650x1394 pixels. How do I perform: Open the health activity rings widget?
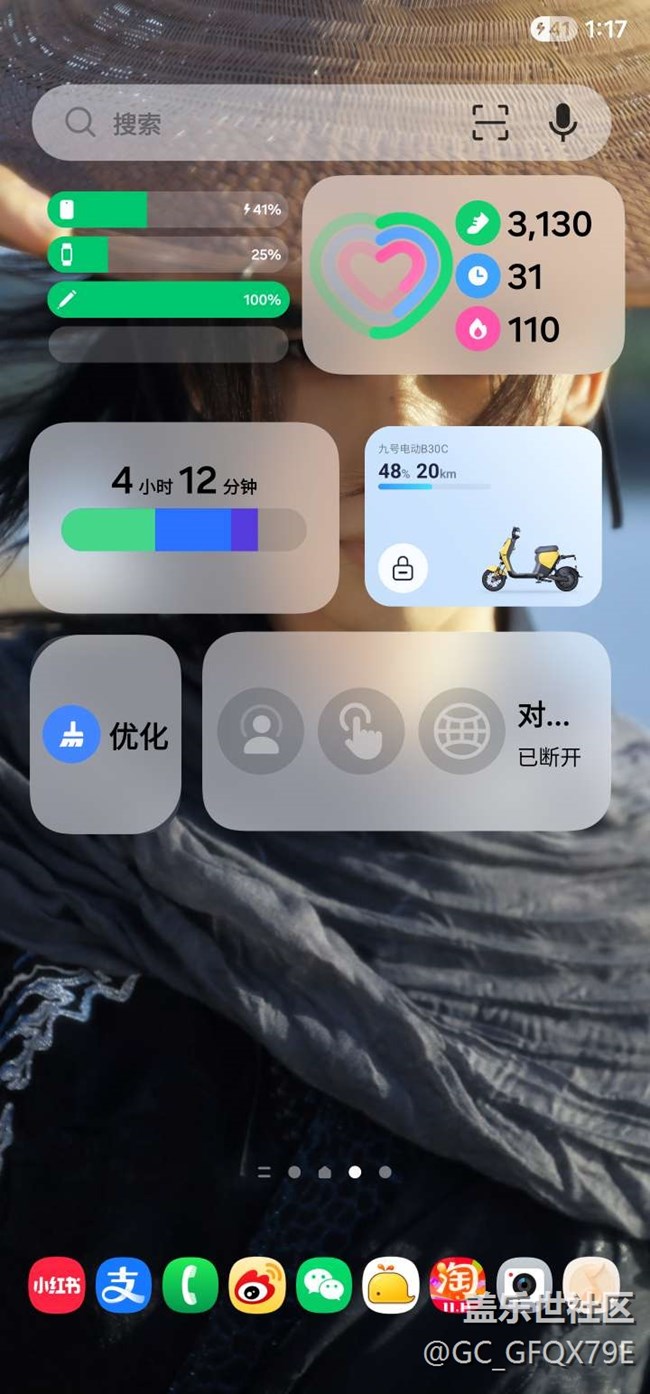point(463,275)
